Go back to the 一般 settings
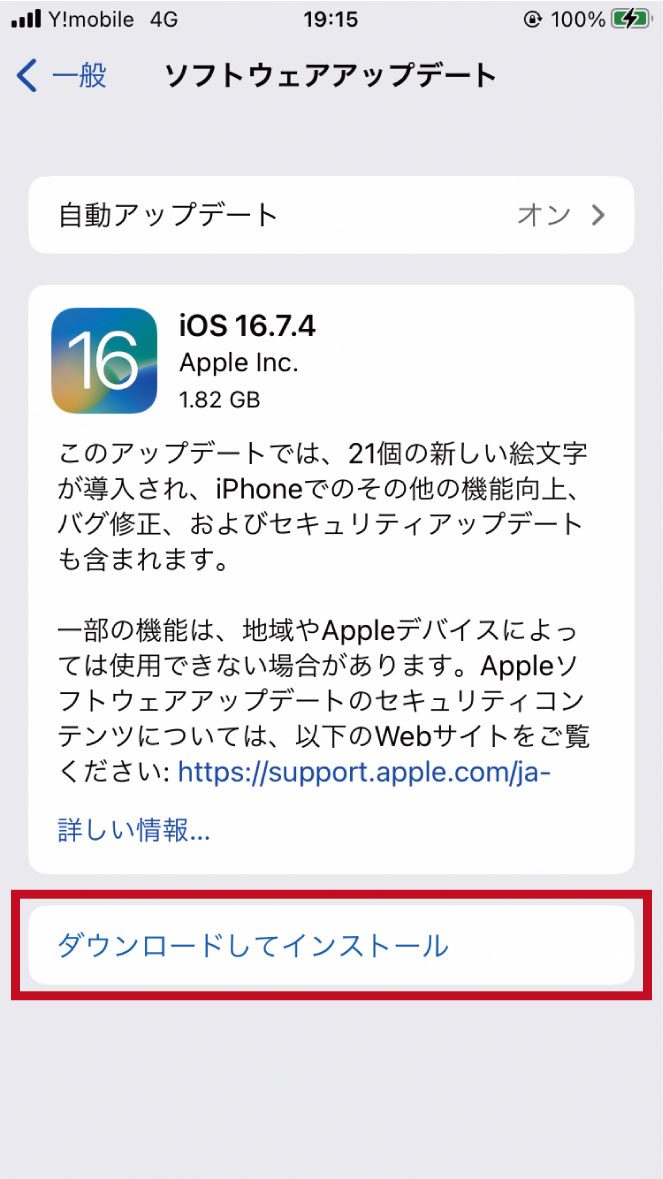The height and width of the screenshot is (1179, 663). pyautogui.click(x=62, y=76)
